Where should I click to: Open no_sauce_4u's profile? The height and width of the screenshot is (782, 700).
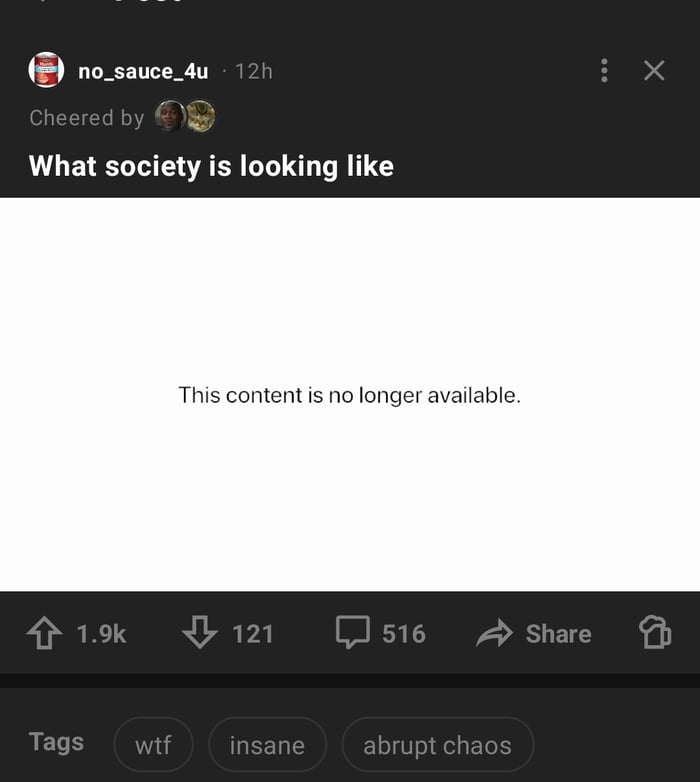pyautogui.click(x=142, y=71)
